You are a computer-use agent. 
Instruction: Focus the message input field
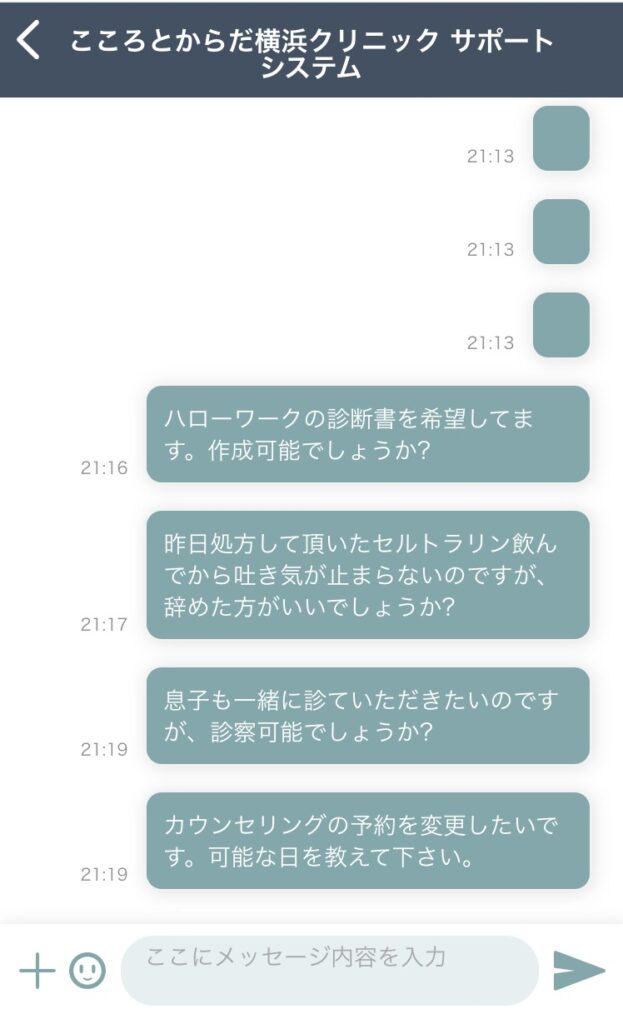[330, 970]
